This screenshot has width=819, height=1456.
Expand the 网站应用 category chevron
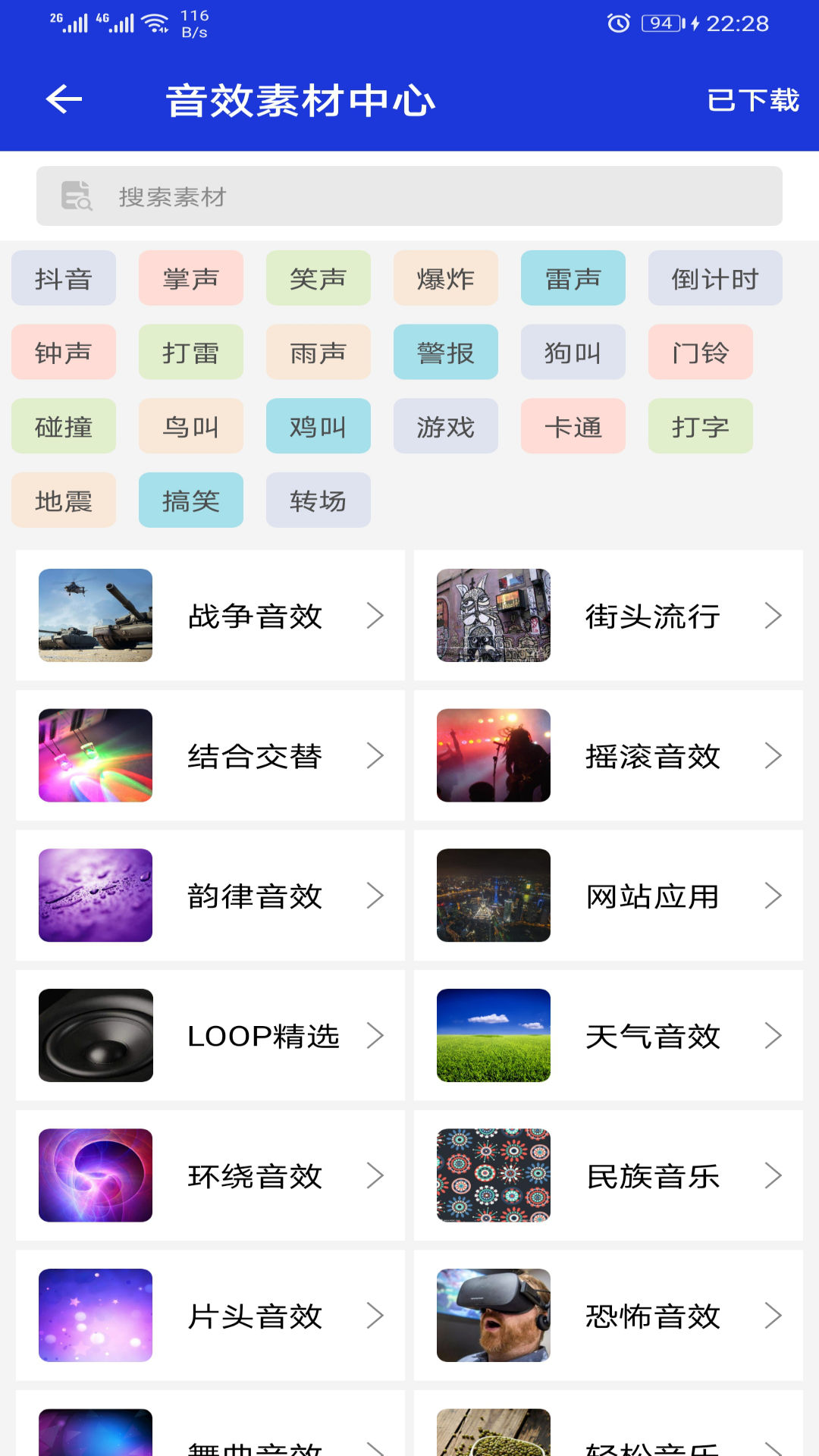pos(773,895)
